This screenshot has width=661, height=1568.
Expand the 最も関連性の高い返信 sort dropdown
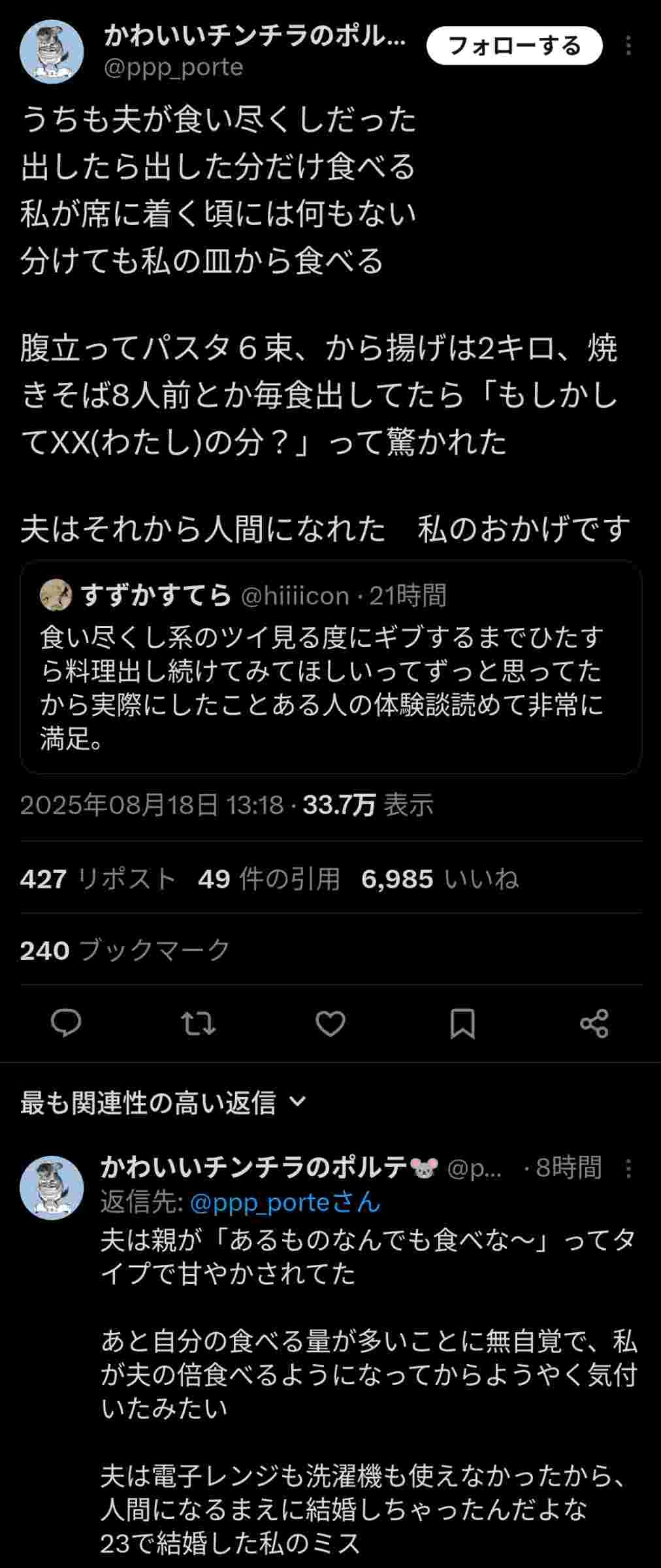click(163, 1103)
